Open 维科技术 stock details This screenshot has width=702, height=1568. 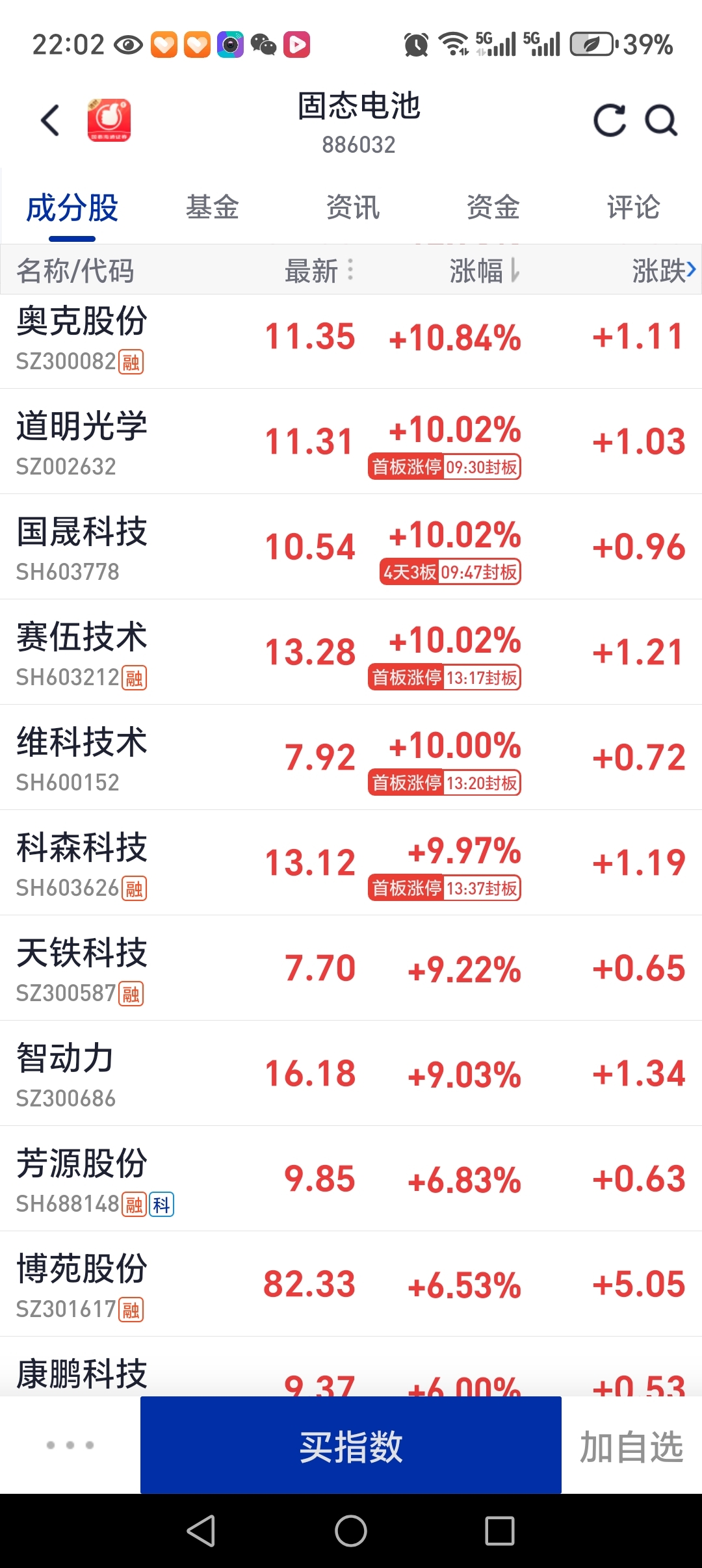point(351,758)
